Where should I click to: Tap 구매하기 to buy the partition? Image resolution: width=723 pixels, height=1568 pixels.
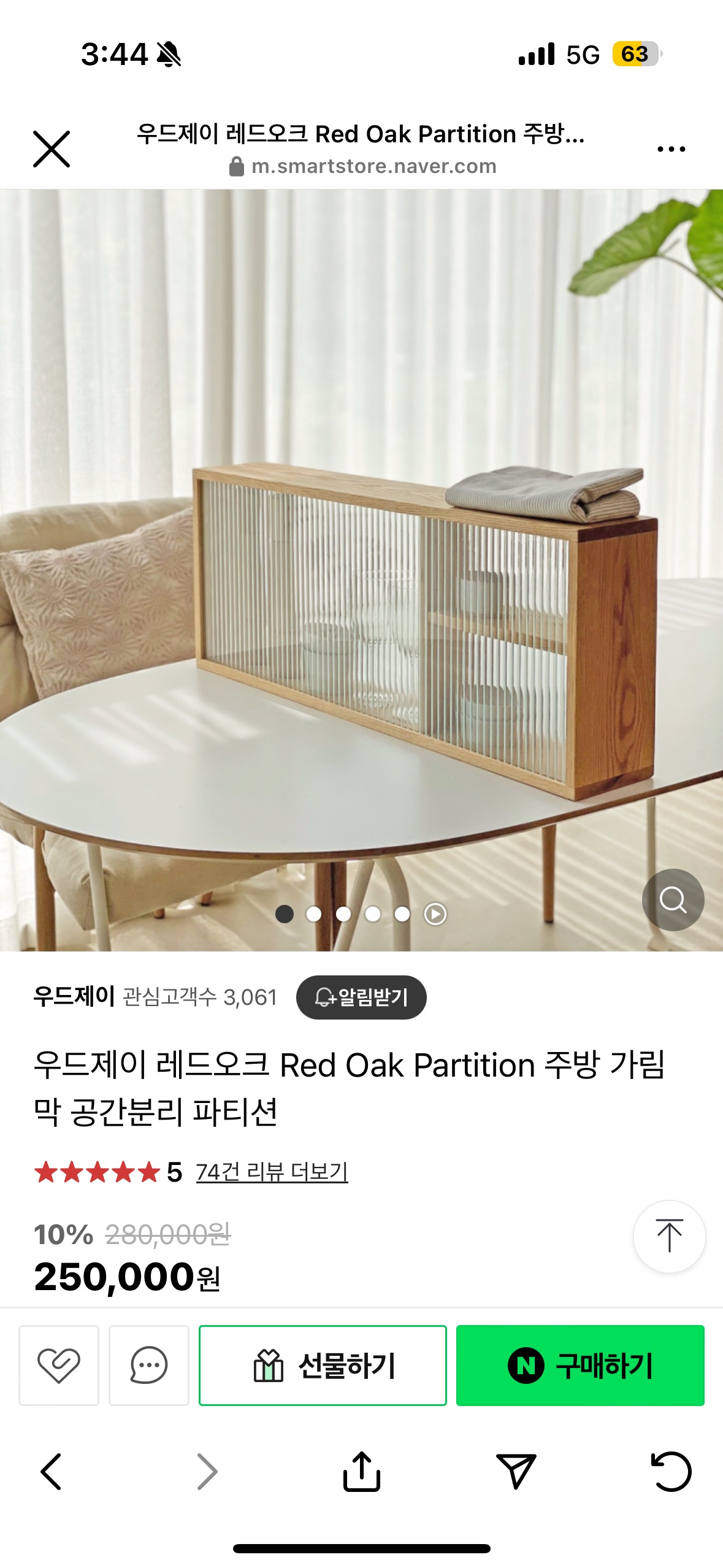[580, 1365]
